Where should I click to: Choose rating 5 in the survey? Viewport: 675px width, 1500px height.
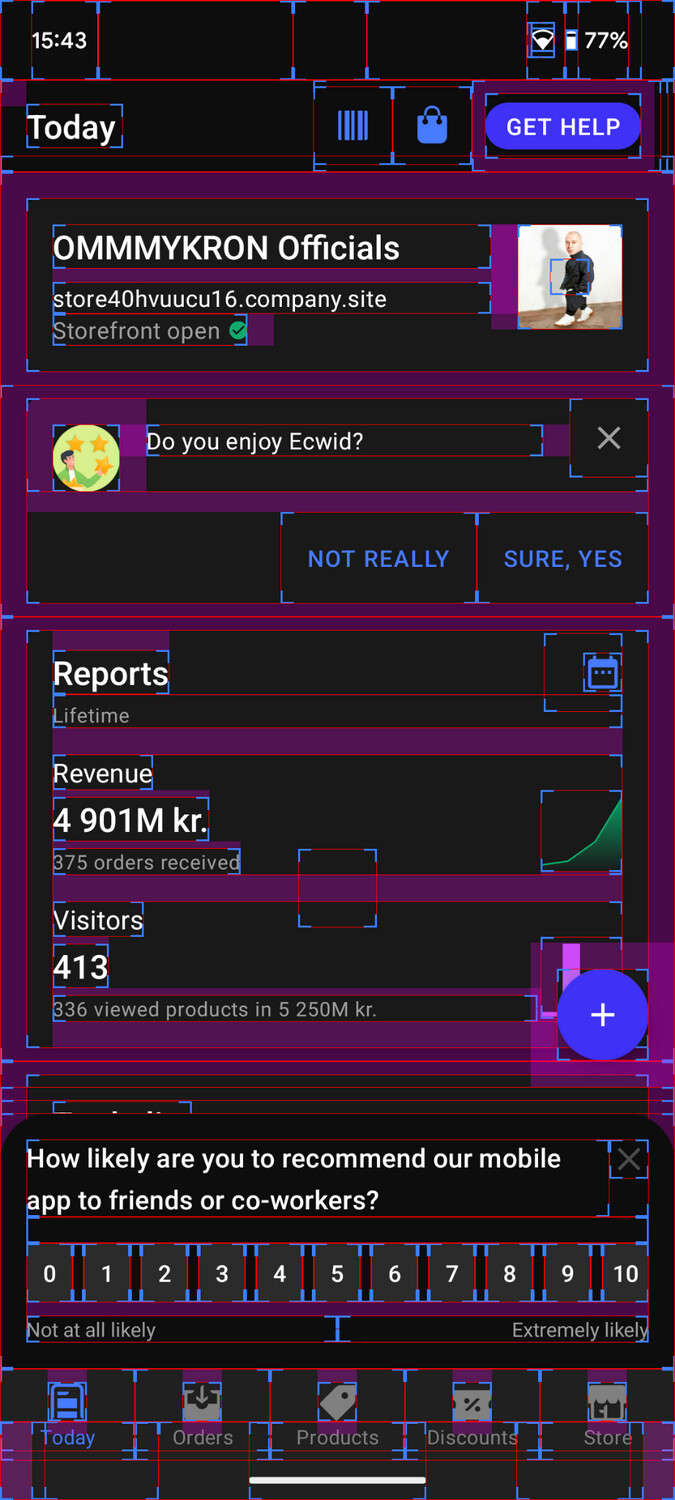[337, 1273]
